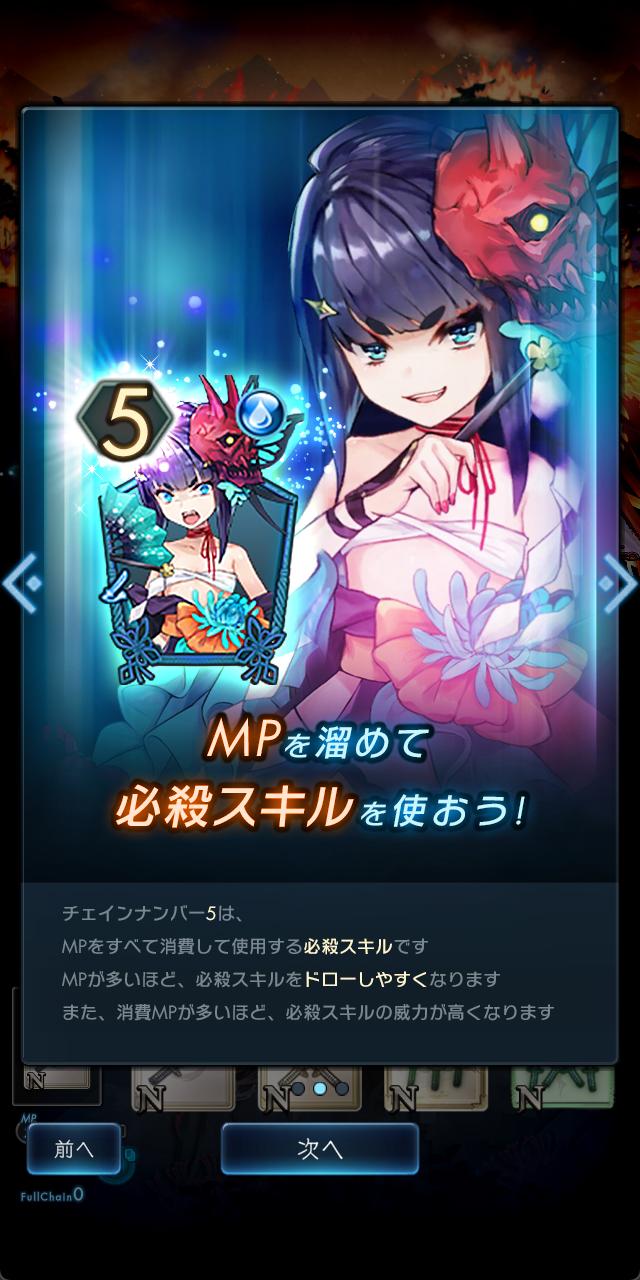Image resolution: width=640 pixels, height=1280 pixels.
Task: Tap the left arrow for the previous tutorial page
Action: click(x=20, y=581)
